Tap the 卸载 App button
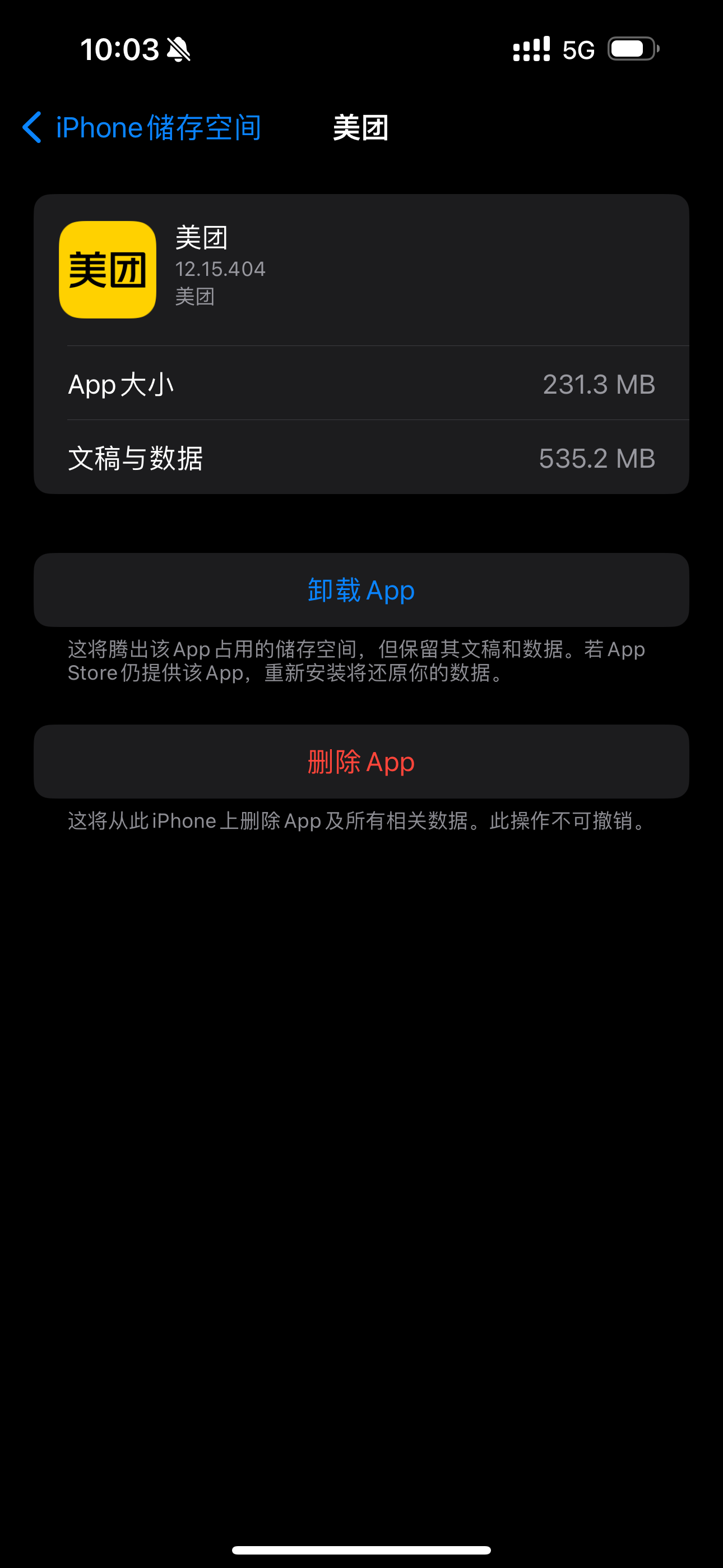 (361, 590)
